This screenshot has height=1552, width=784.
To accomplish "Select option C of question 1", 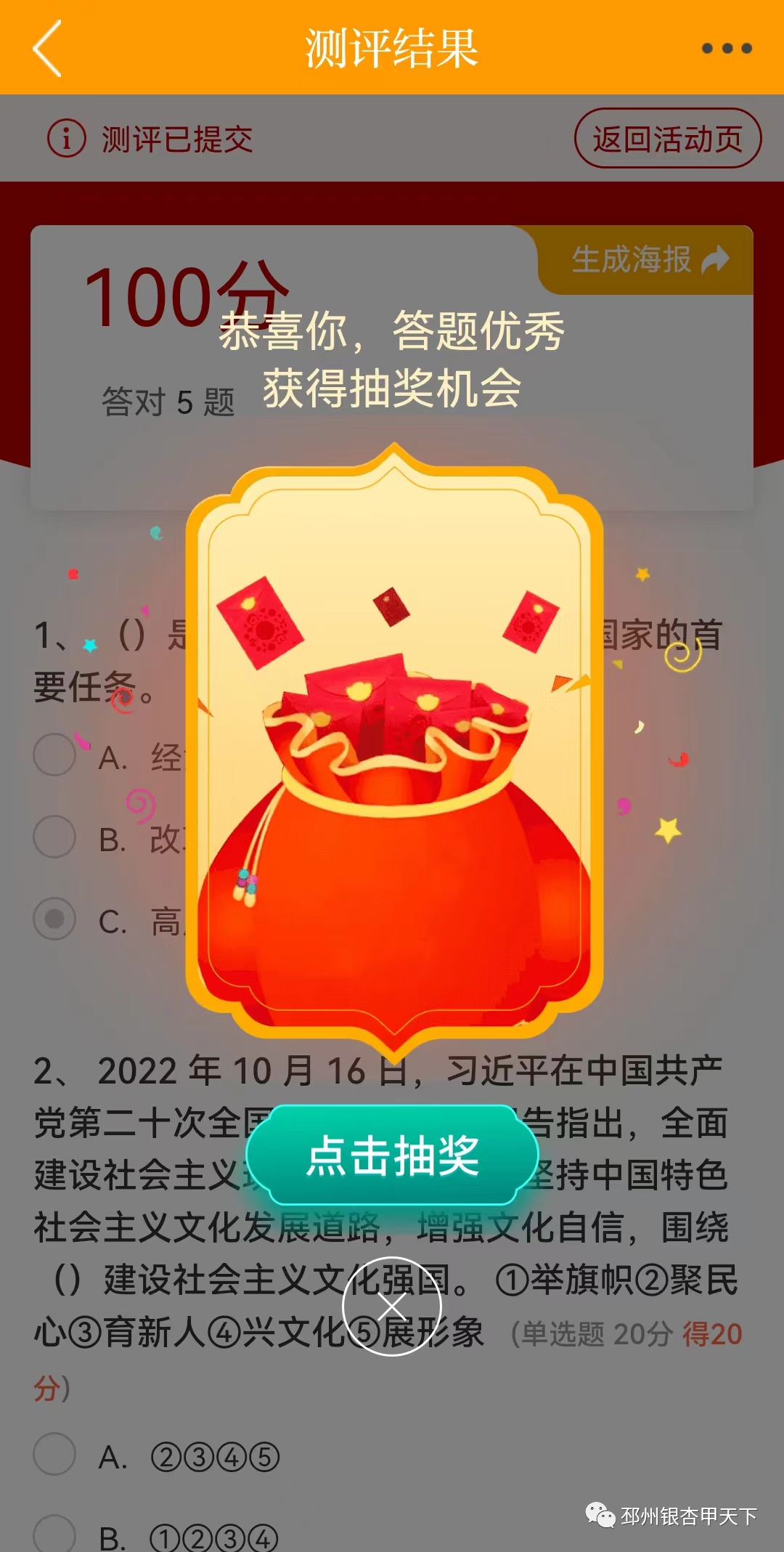I will click(x=54, y=919).
